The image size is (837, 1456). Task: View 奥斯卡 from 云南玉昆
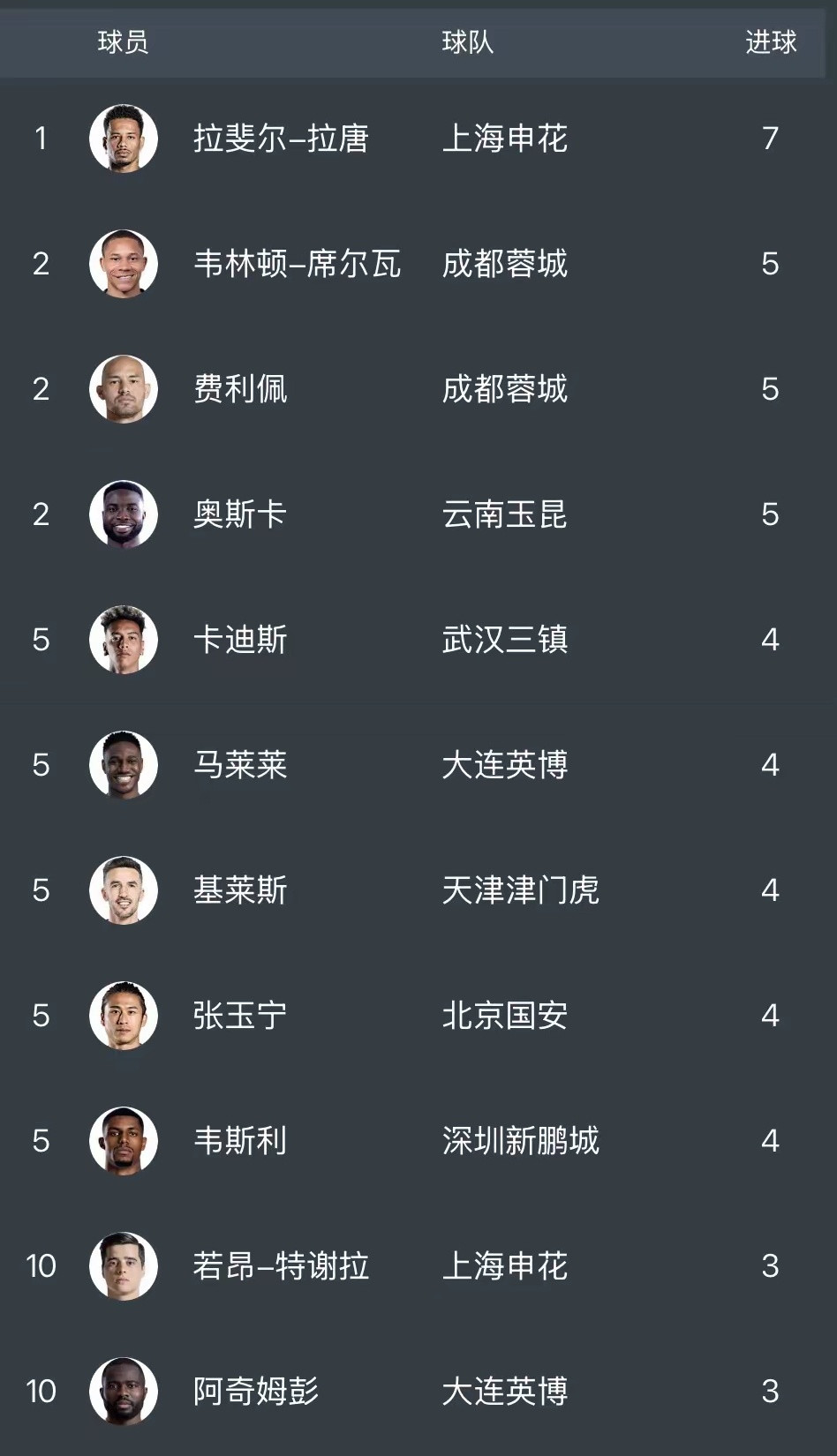coord(240,514)
